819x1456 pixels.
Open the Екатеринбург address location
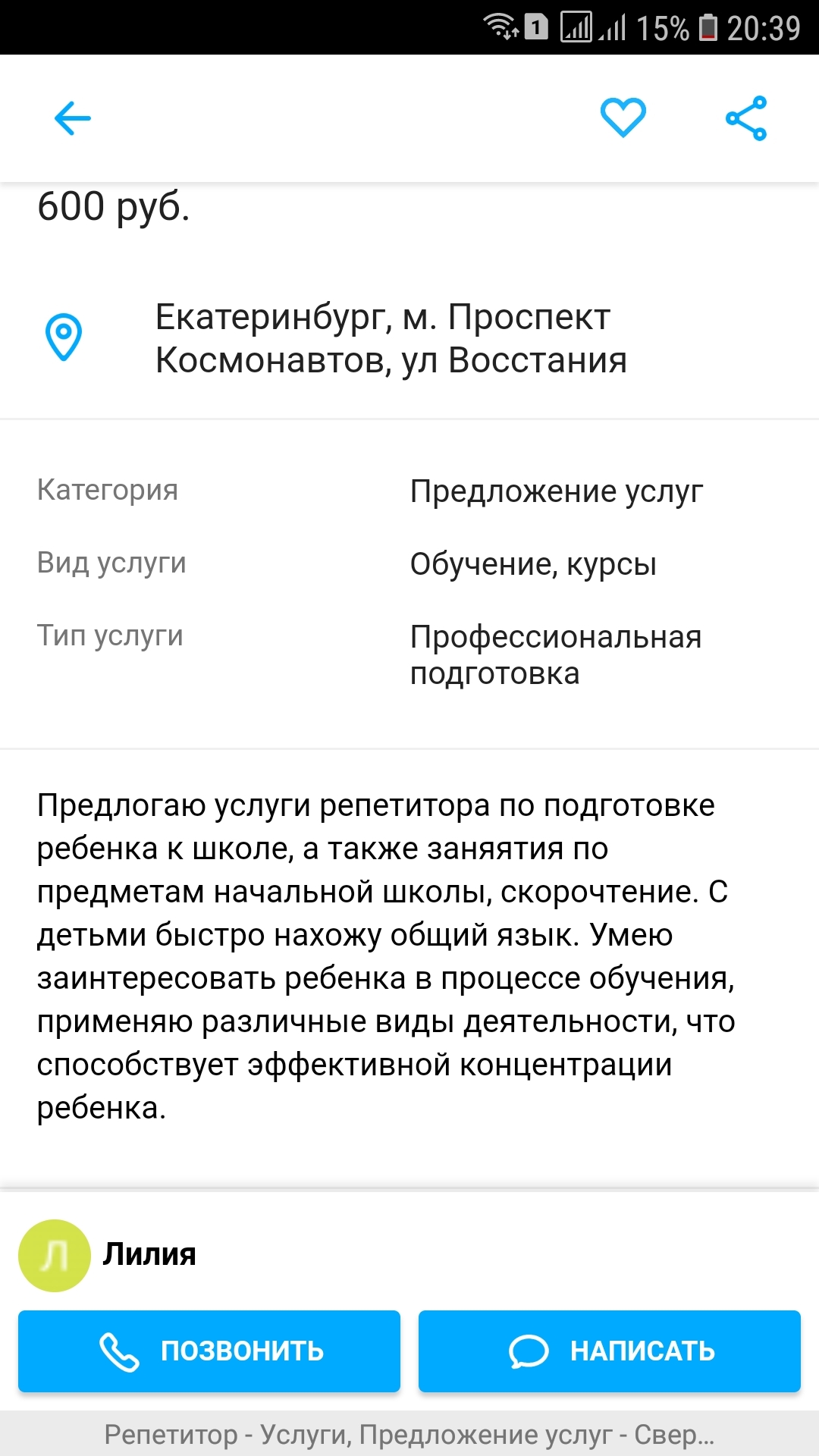coord(391,339)
